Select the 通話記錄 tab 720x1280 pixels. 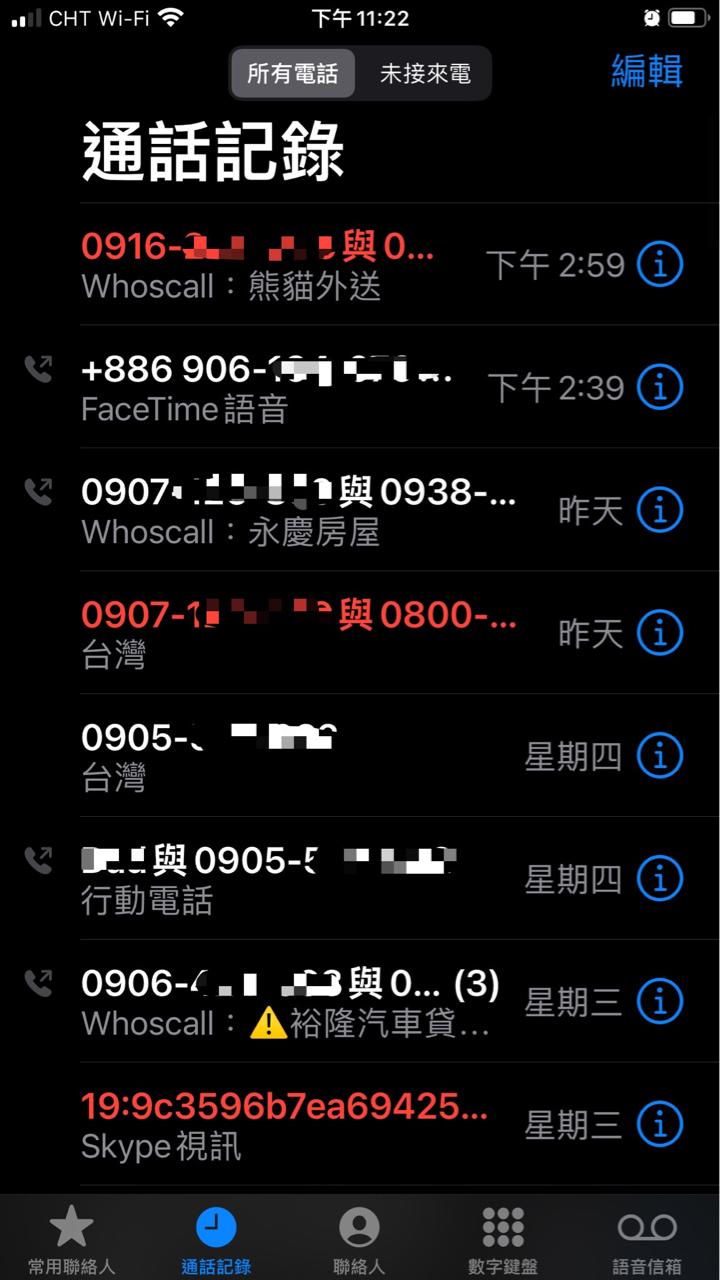click(x=216, y=1239)
